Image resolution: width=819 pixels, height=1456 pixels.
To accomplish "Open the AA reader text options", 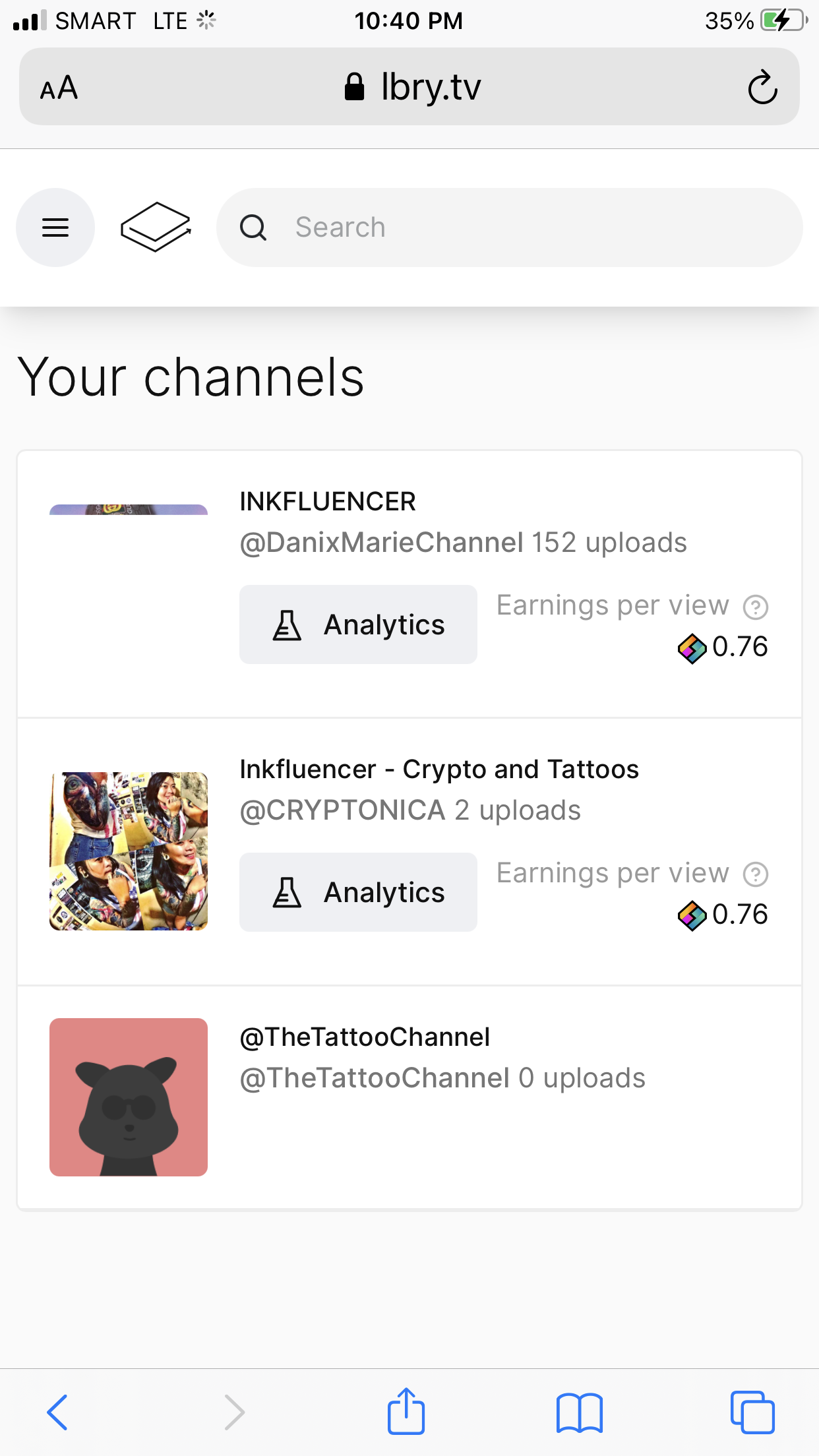I will (x=59, y=87).
